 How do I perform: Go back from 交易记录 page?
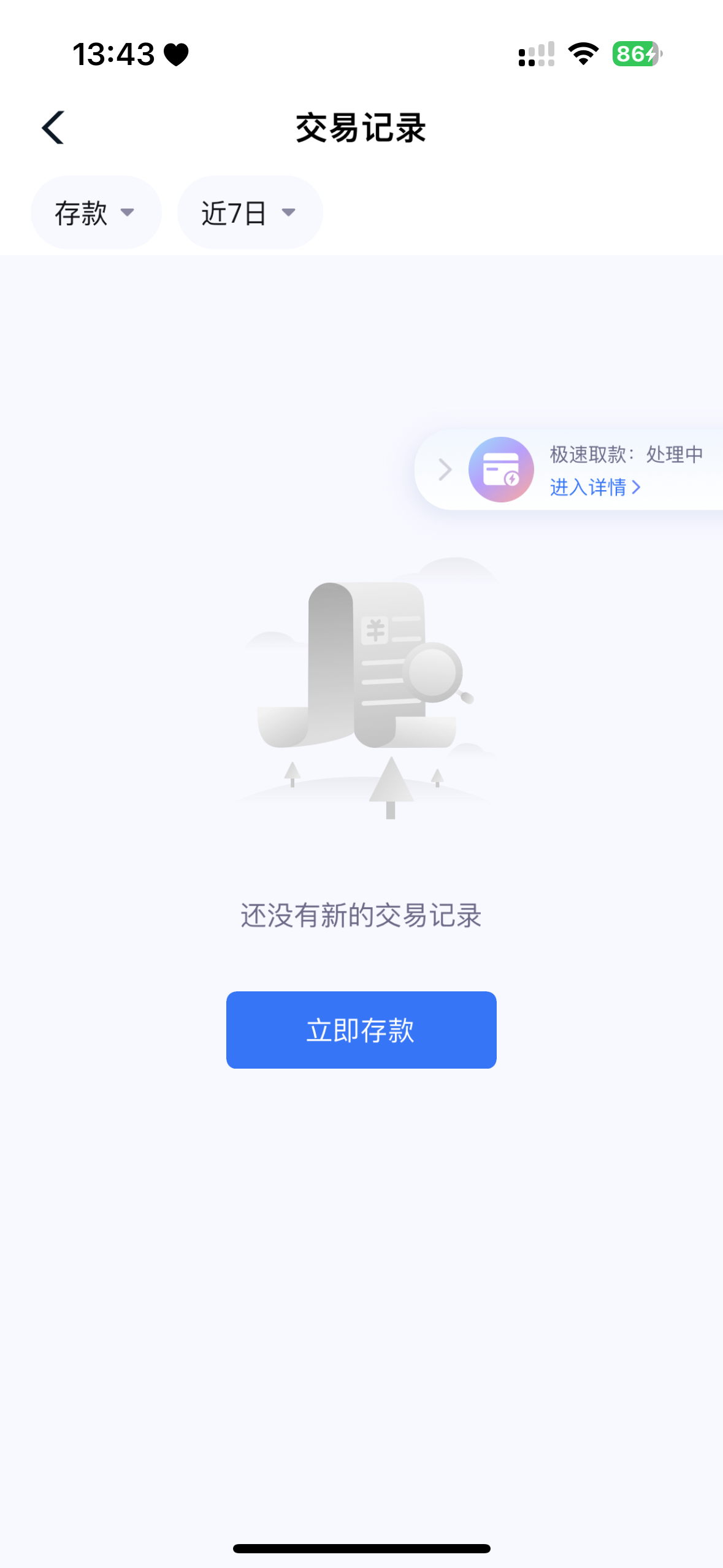pos(53,128)
